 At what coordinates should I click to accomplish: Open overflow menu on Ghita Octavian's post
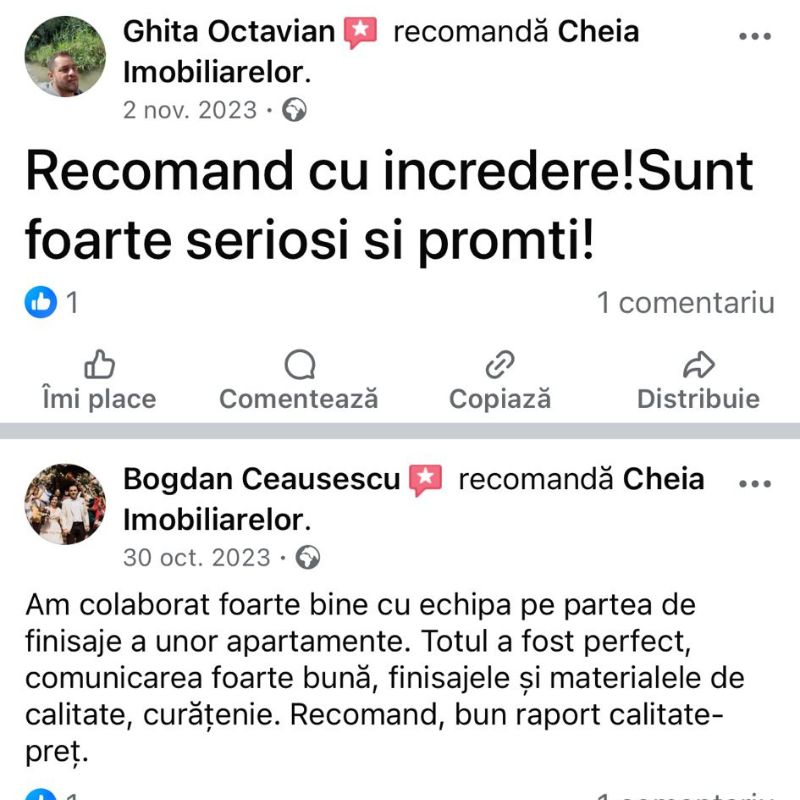(754, 37)
